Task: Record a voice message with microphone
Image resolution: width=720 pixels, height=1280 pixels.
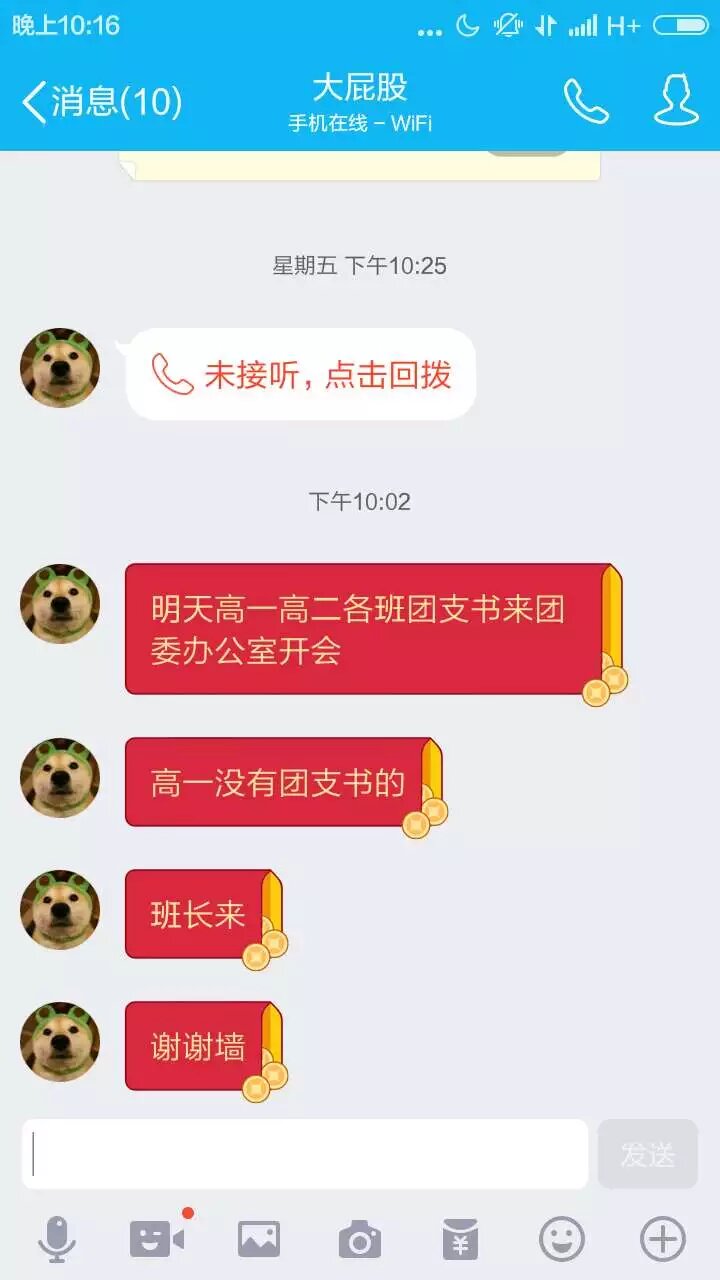Action: click(x=57, y=1240)
